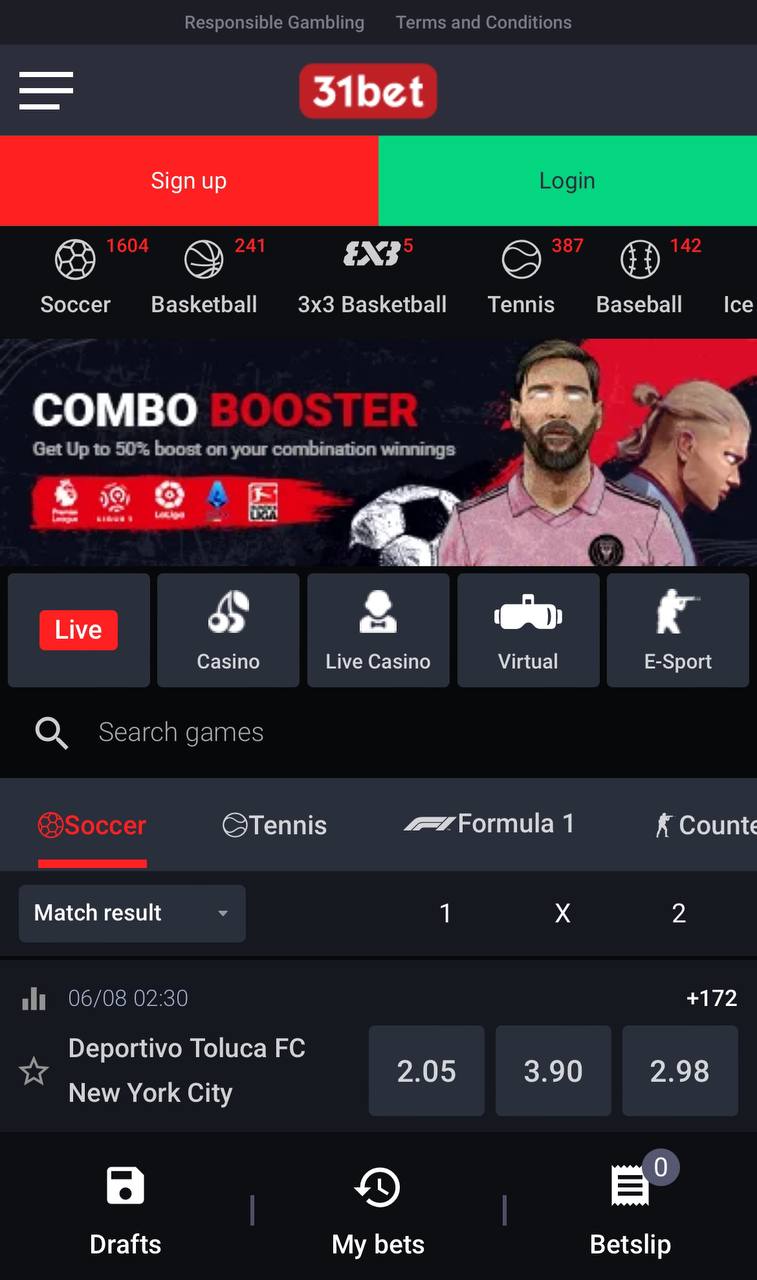Image resolution: width=757 pixels, height=1280 pixels.
Task: Open Live Casino
Action: tap(378, 630)
